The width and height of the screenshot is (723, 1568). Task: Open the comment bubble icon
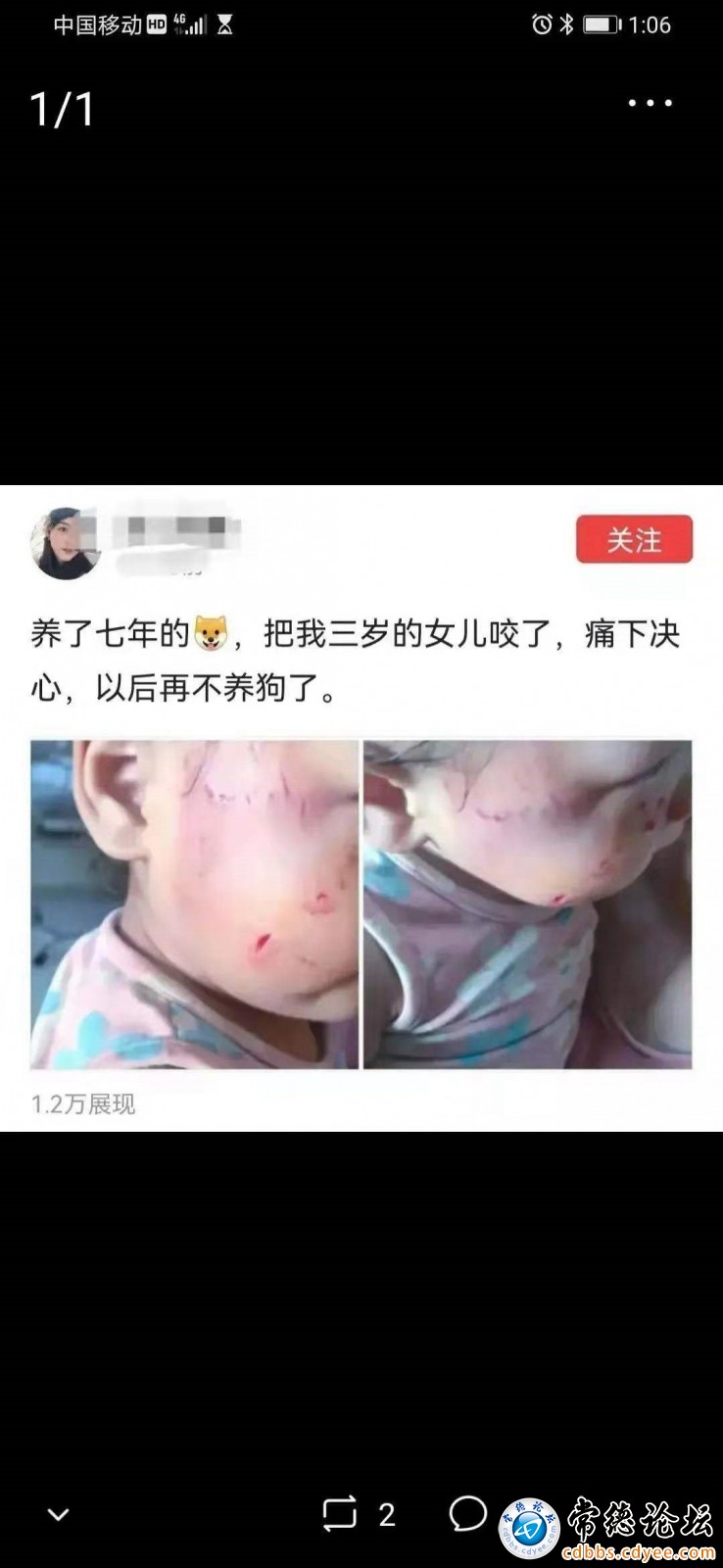pyautogui.click(x=468, y=1513)
